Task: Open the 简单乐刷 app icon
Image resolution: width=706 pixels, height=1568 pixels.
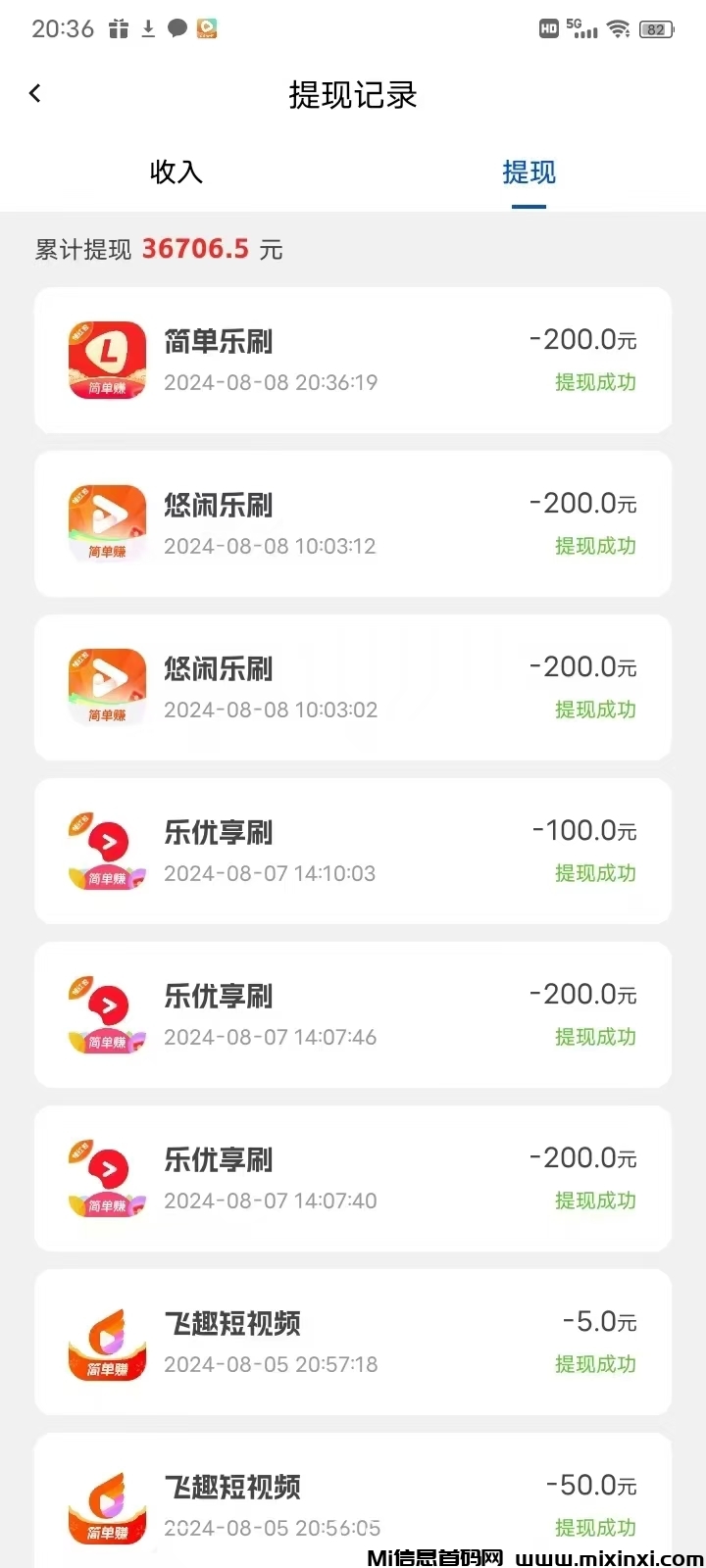Action: coord(106,360)
